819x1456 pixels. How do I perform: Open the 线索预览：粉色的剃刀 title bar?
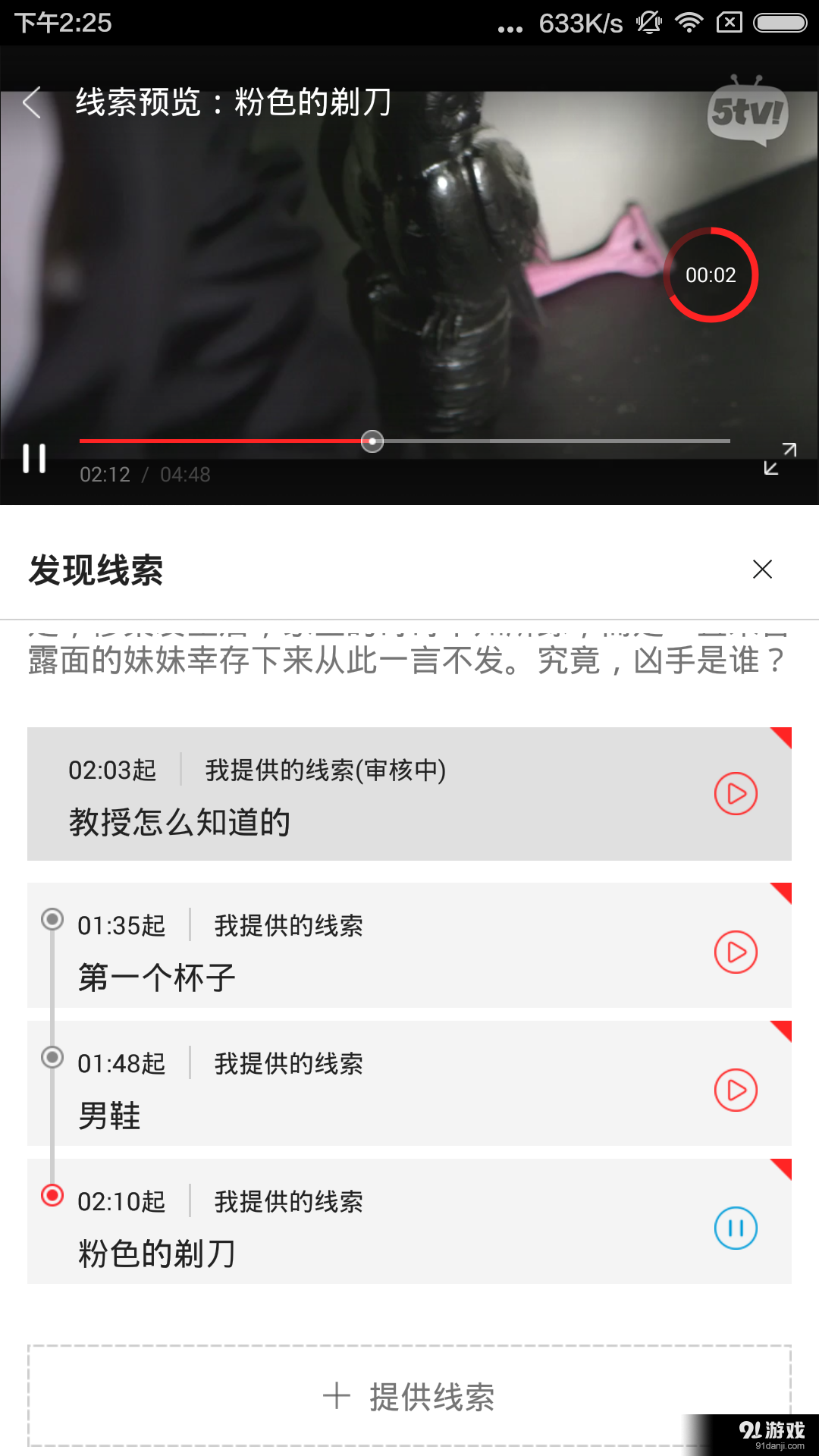click(231, 103)
